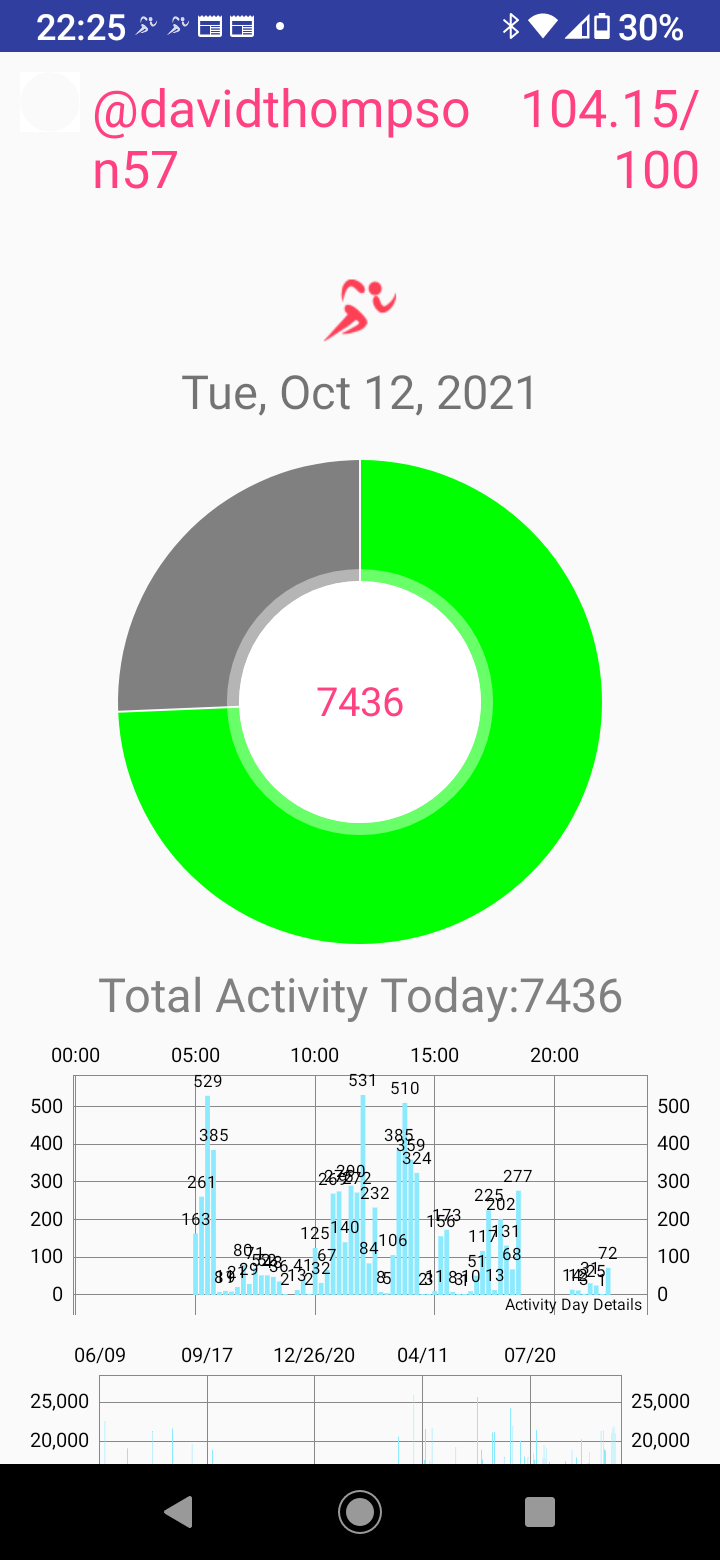Open the recent apps overview
This screenshot has height=1560, width=720.
pyautogui.click(x=540, y=1512)
